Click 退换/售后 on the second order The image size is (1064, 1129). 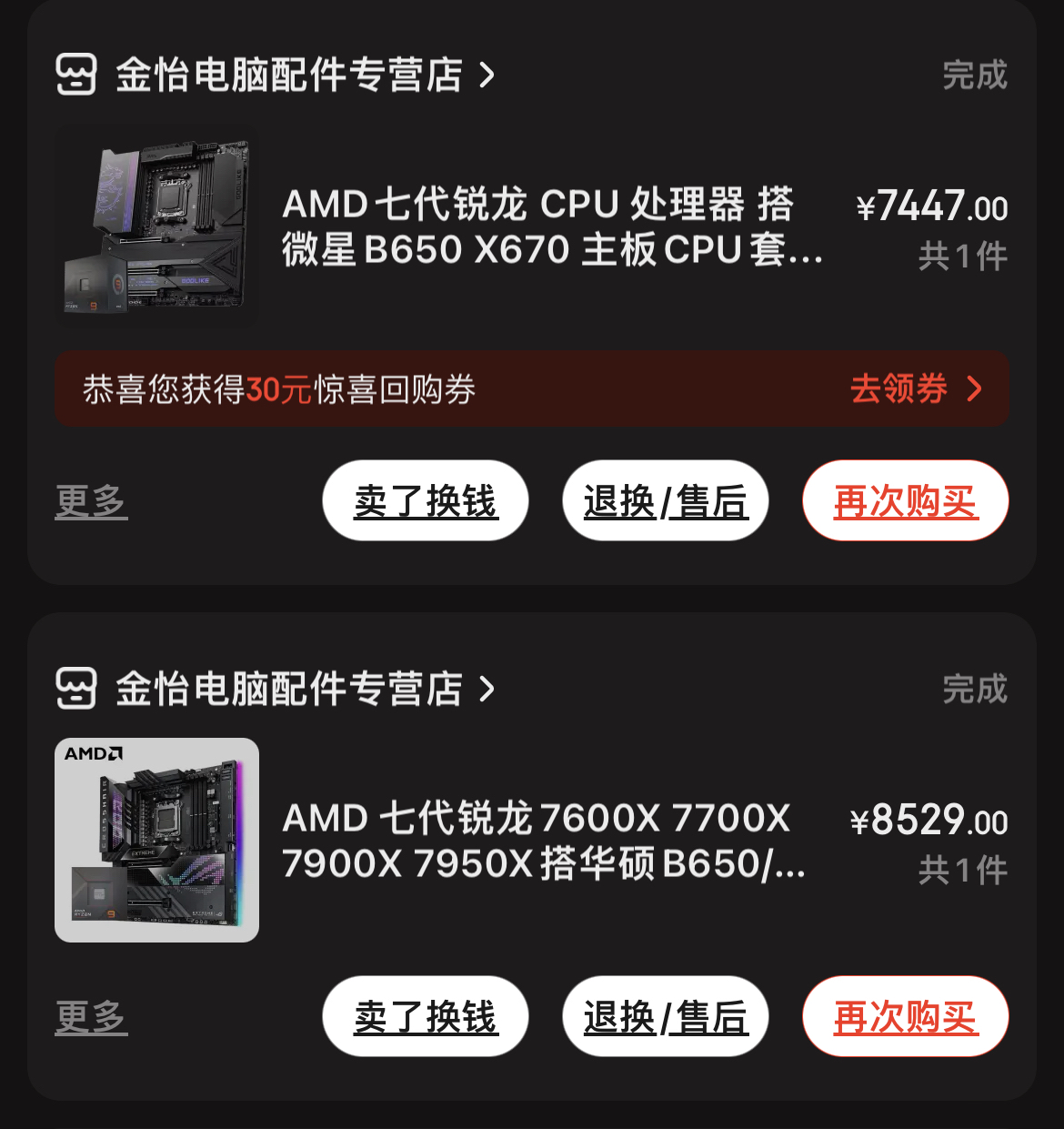[x=665, y=1016]
